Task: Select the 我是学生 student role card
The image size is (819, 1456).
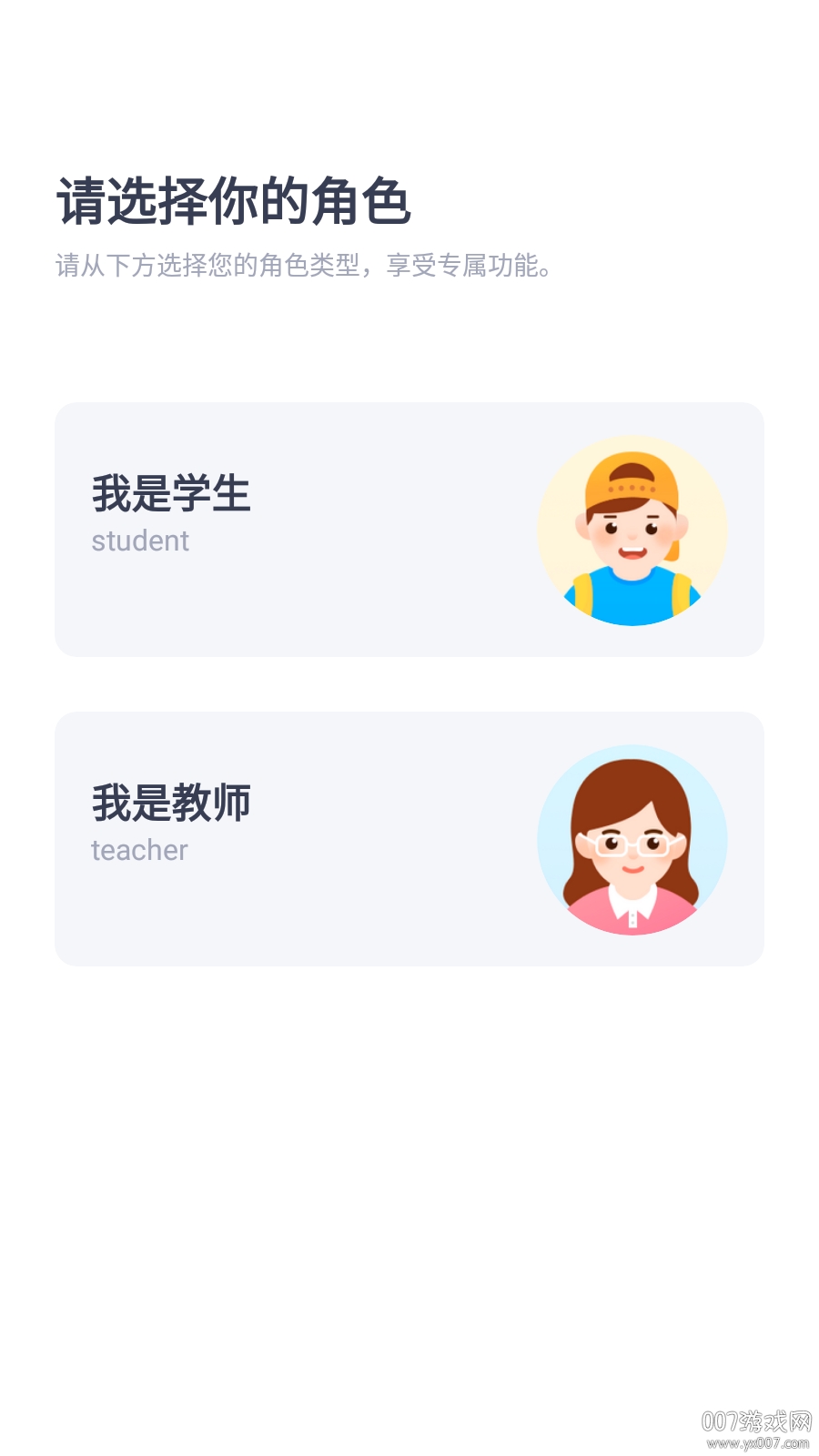Action: [409, 529]
